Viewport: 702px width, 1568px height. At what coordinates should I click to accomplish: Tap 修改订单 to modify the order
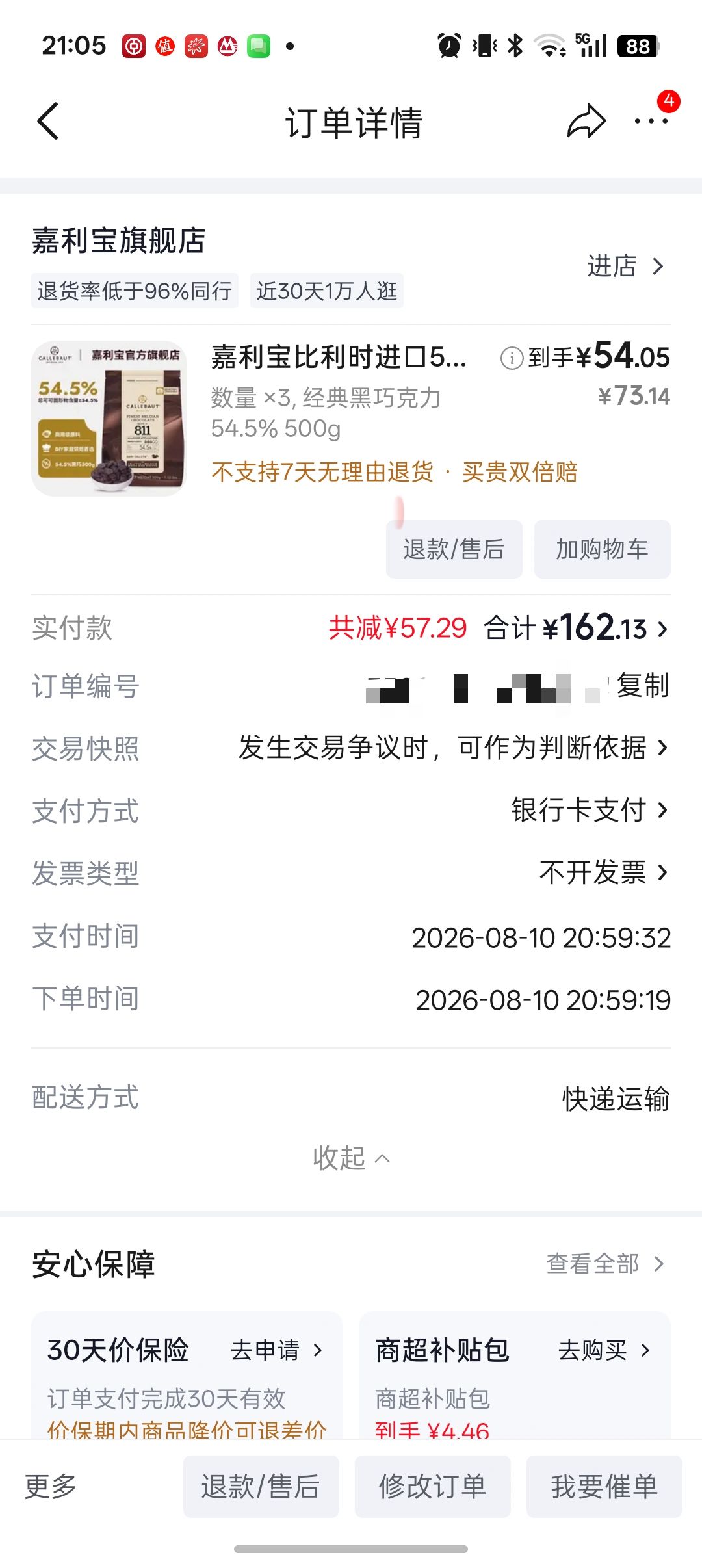point(433,1487)
